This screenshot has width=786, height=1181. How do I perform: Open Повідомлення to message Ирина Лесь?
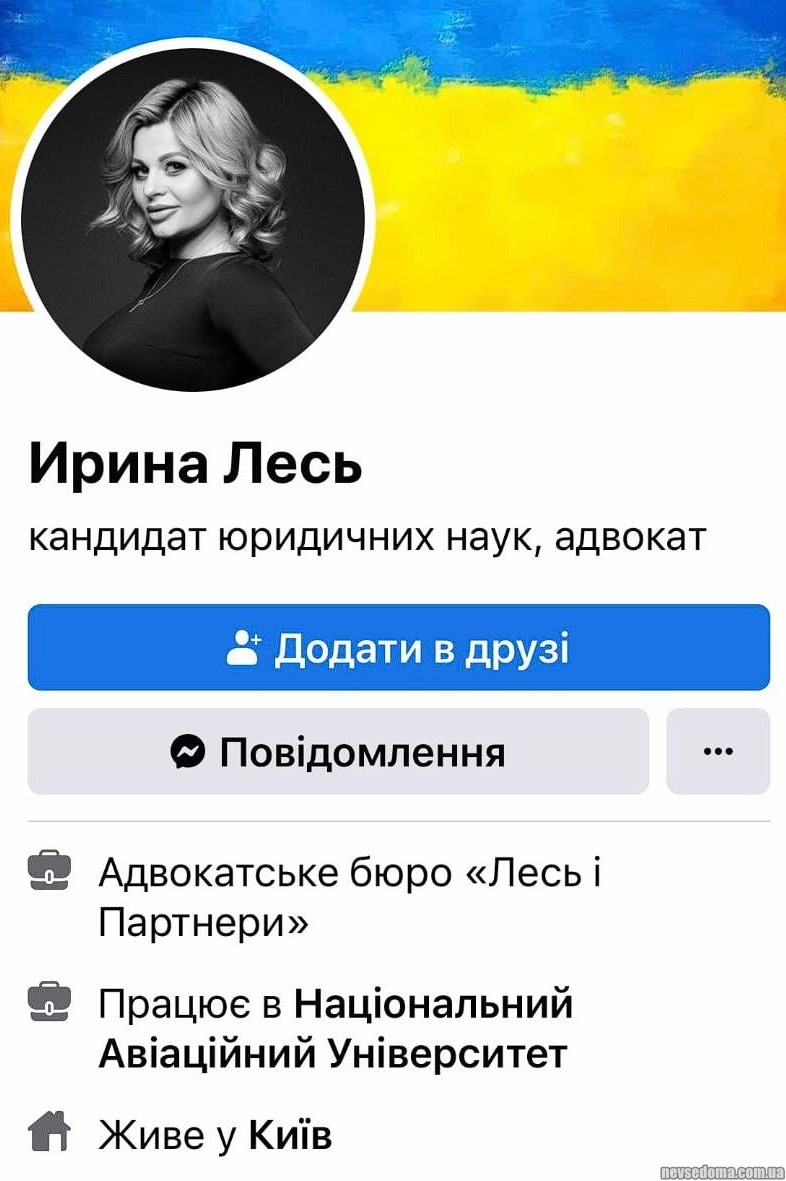point(338,751)
